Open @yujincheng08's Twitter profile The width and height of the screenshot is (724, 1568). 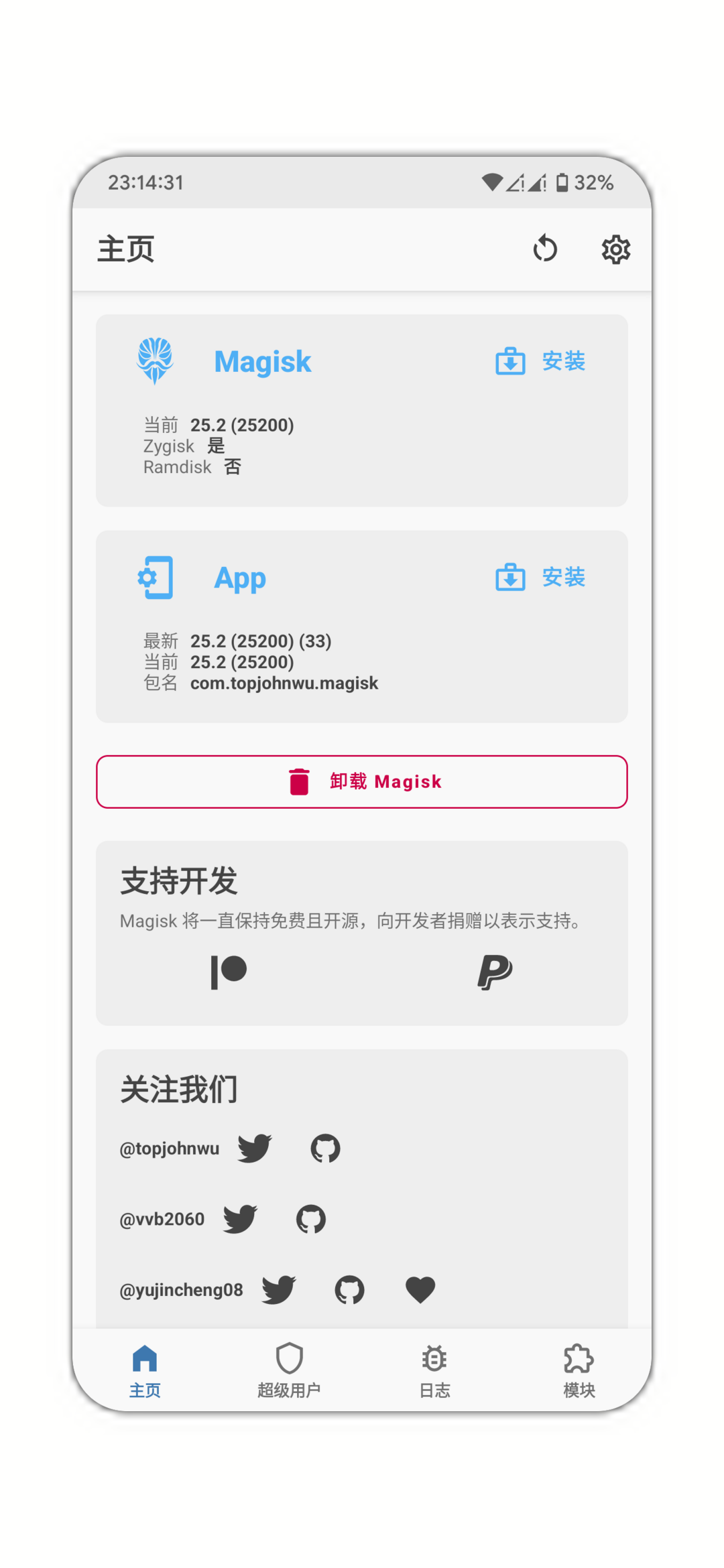point(279,1290)
